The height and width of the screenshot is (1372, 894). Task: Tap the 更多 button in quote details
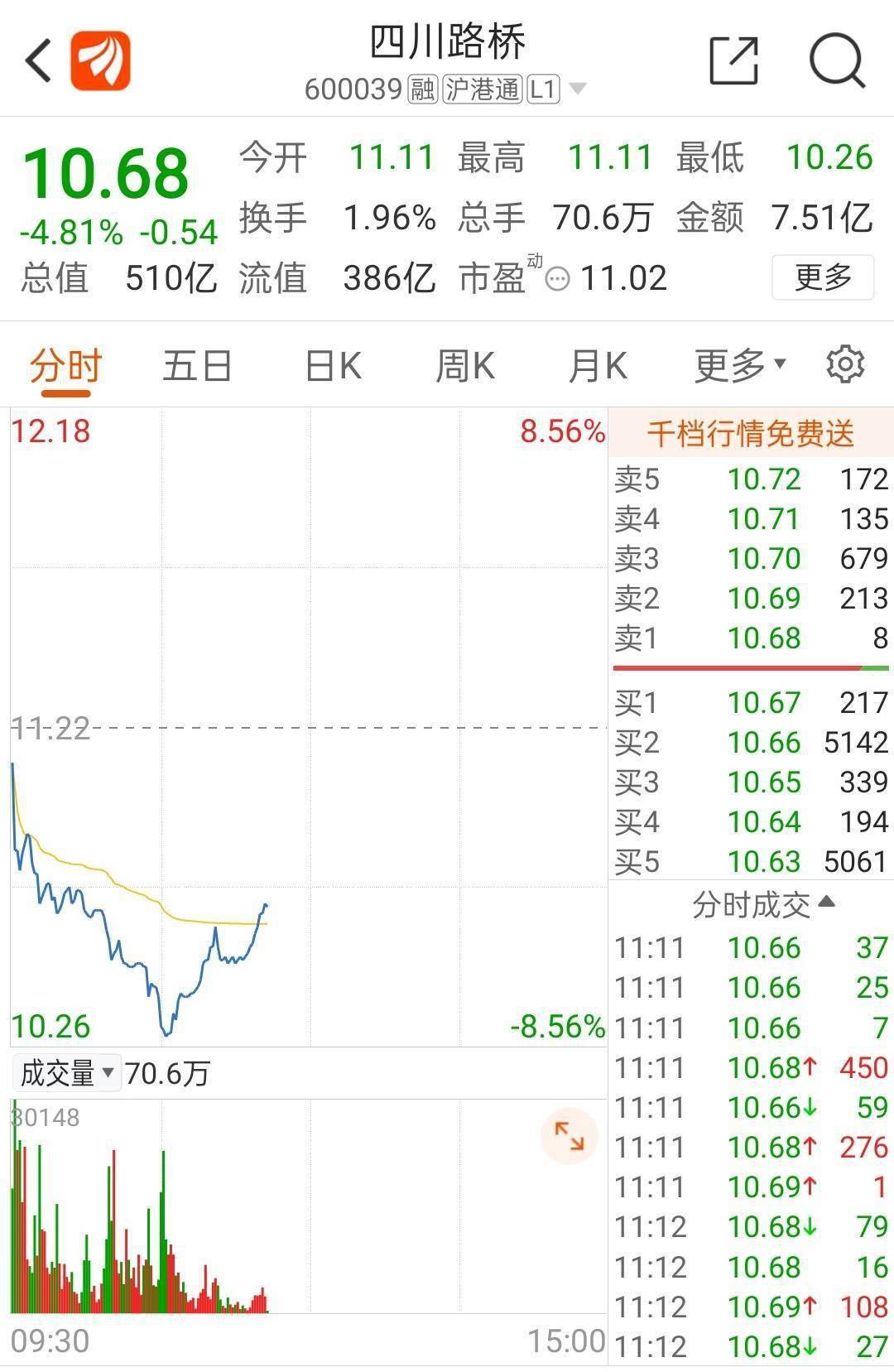tap(822, 277)
